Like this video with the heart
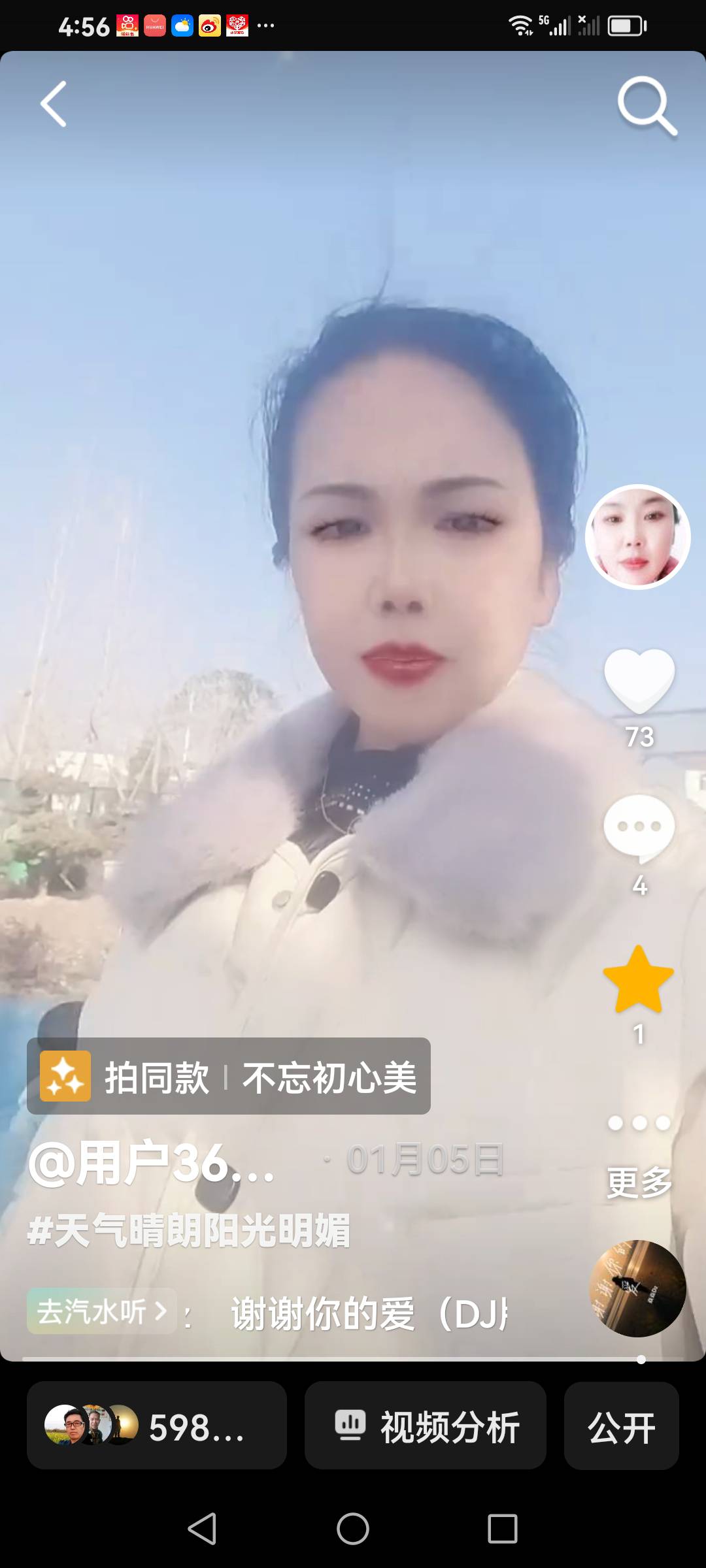The width and height of the screenshot is (706, 1568). [639, 681]
